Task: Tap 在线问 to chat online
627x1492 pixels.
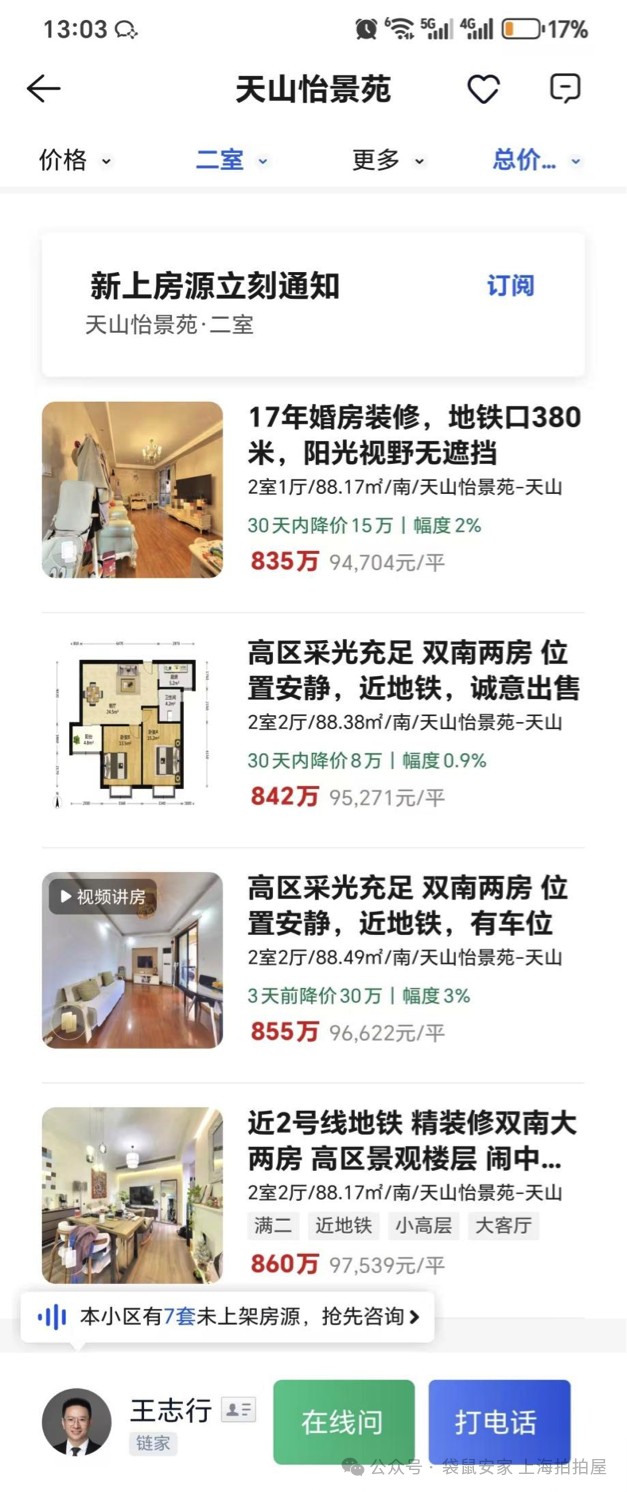Action: (343, 1422)
